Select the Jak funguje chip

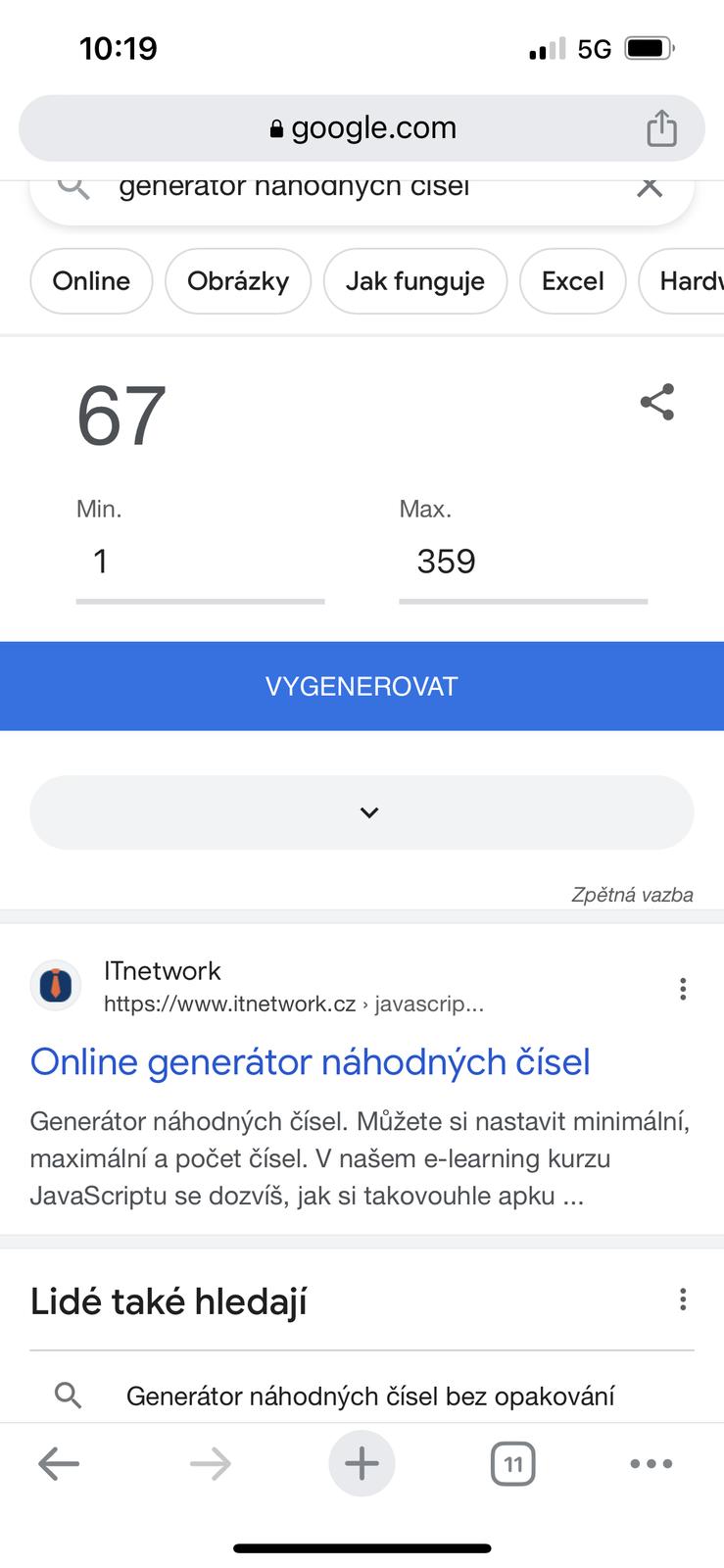click(x=414, y=281)
